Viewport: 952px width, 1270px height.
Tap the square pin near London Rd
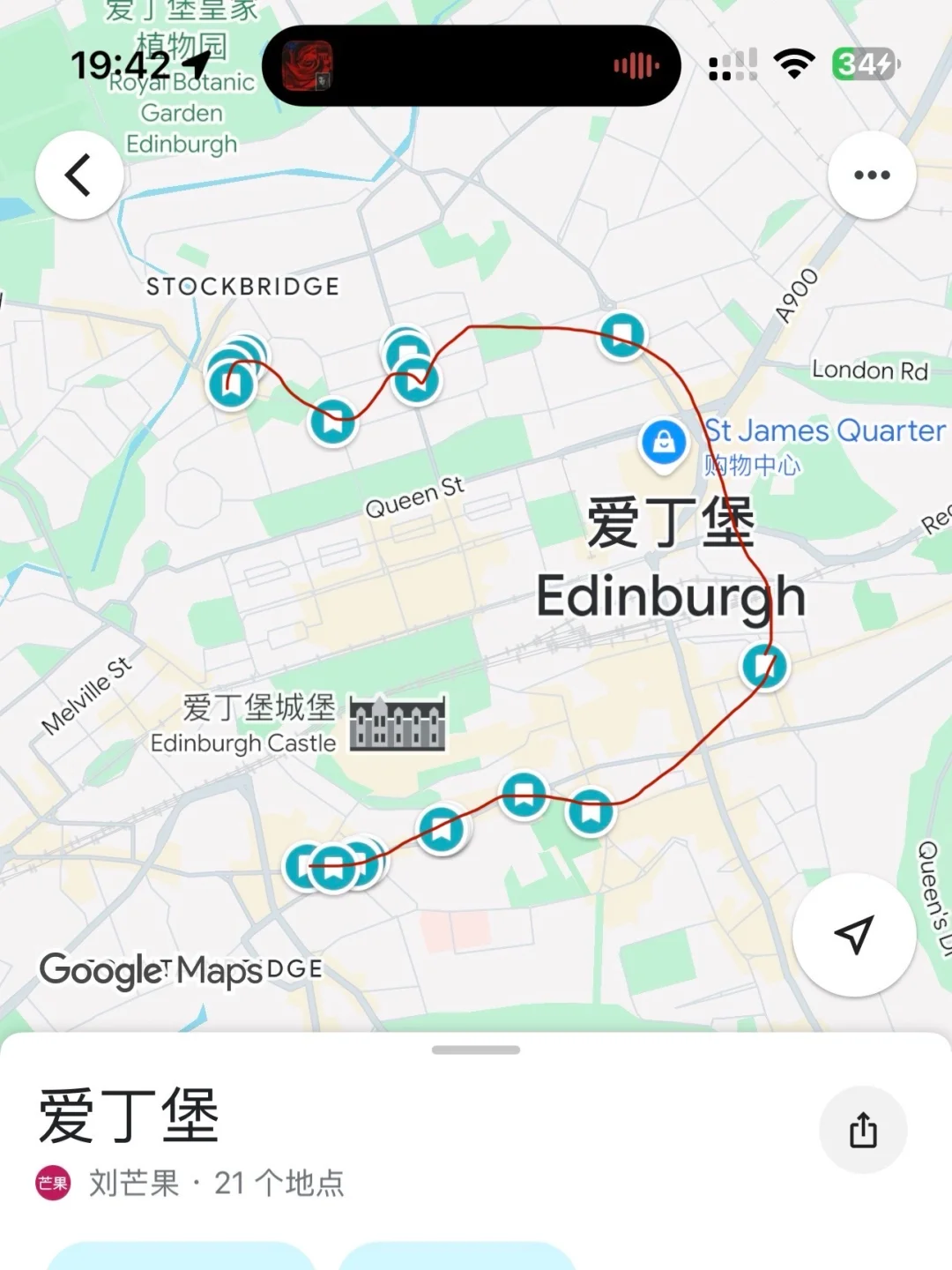click(x=621, y=335)
